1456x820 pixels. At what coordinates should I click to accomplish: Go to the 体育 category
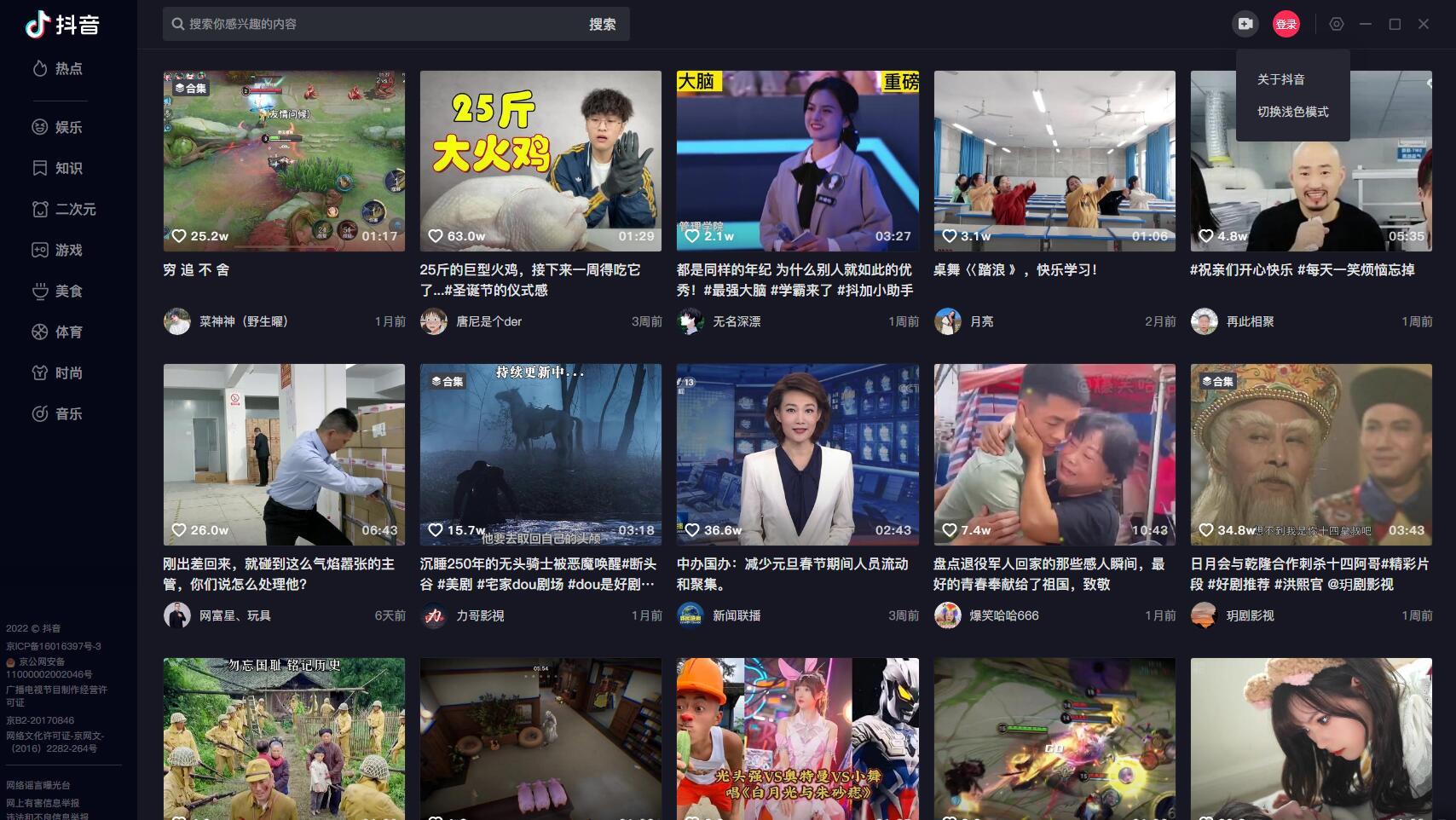[x=58, y=332]
